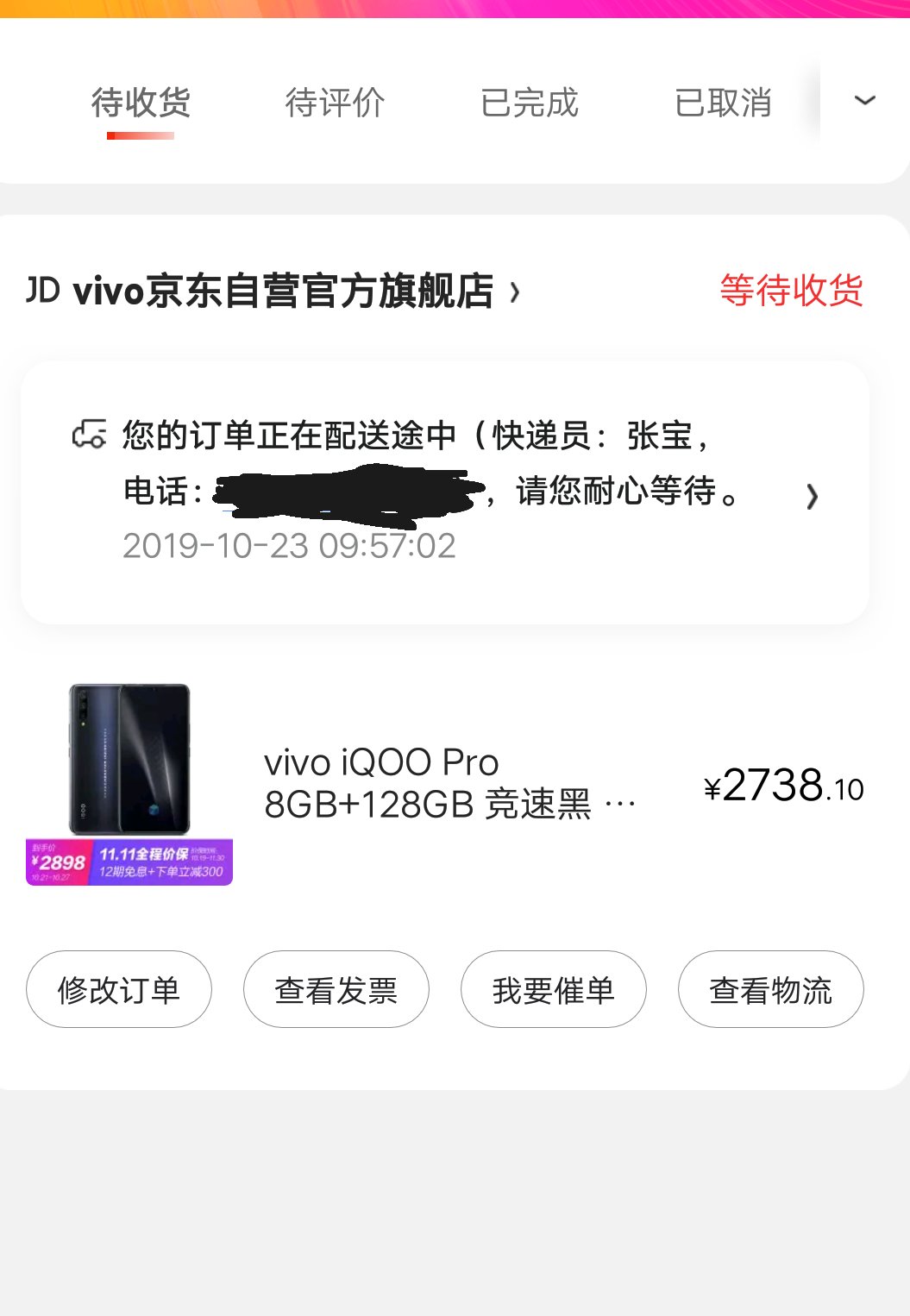Screen dimensions: 910x1316
Task: Tap the 修改订单 button
Action: [119, 989]
